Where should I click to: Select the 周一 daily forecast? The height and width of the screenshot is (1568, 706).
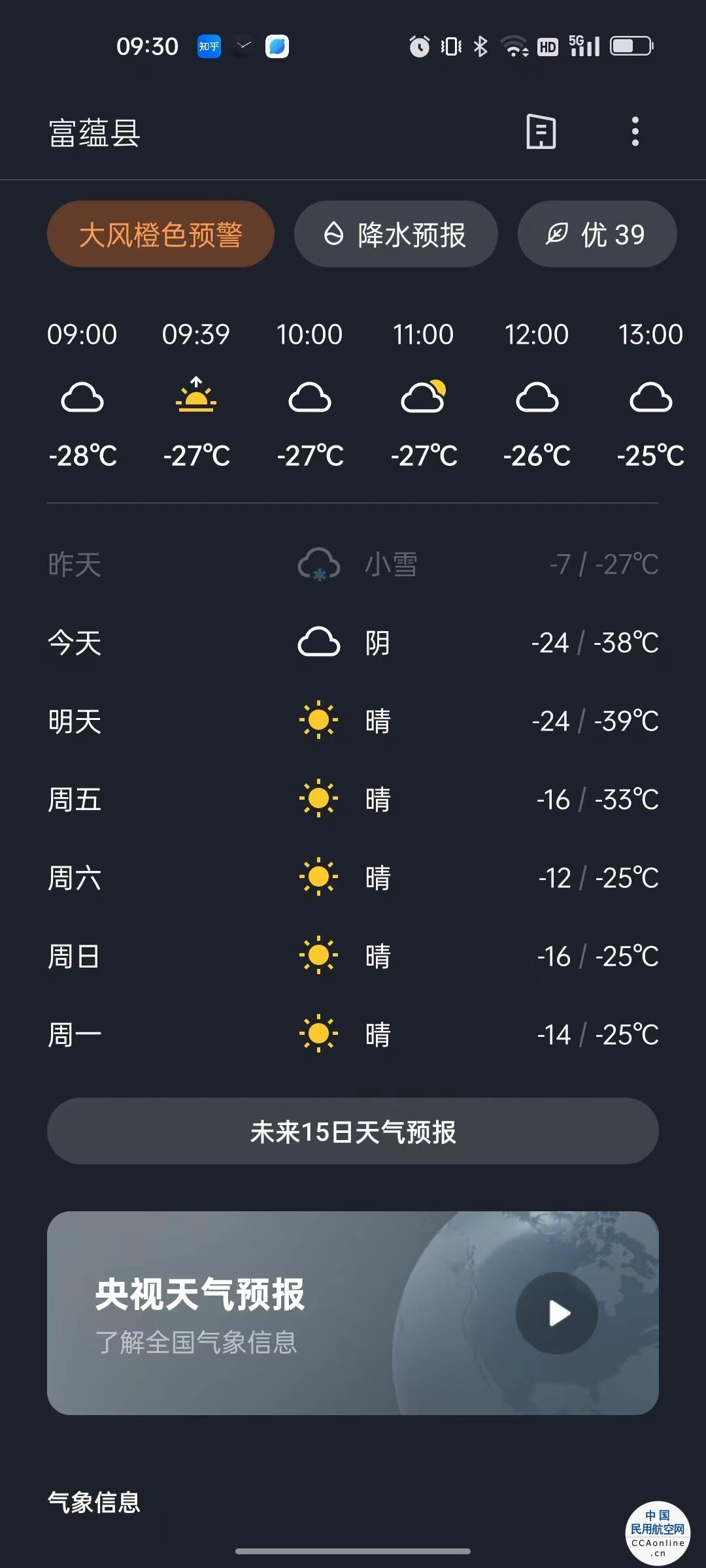[x=353, y=1035]
